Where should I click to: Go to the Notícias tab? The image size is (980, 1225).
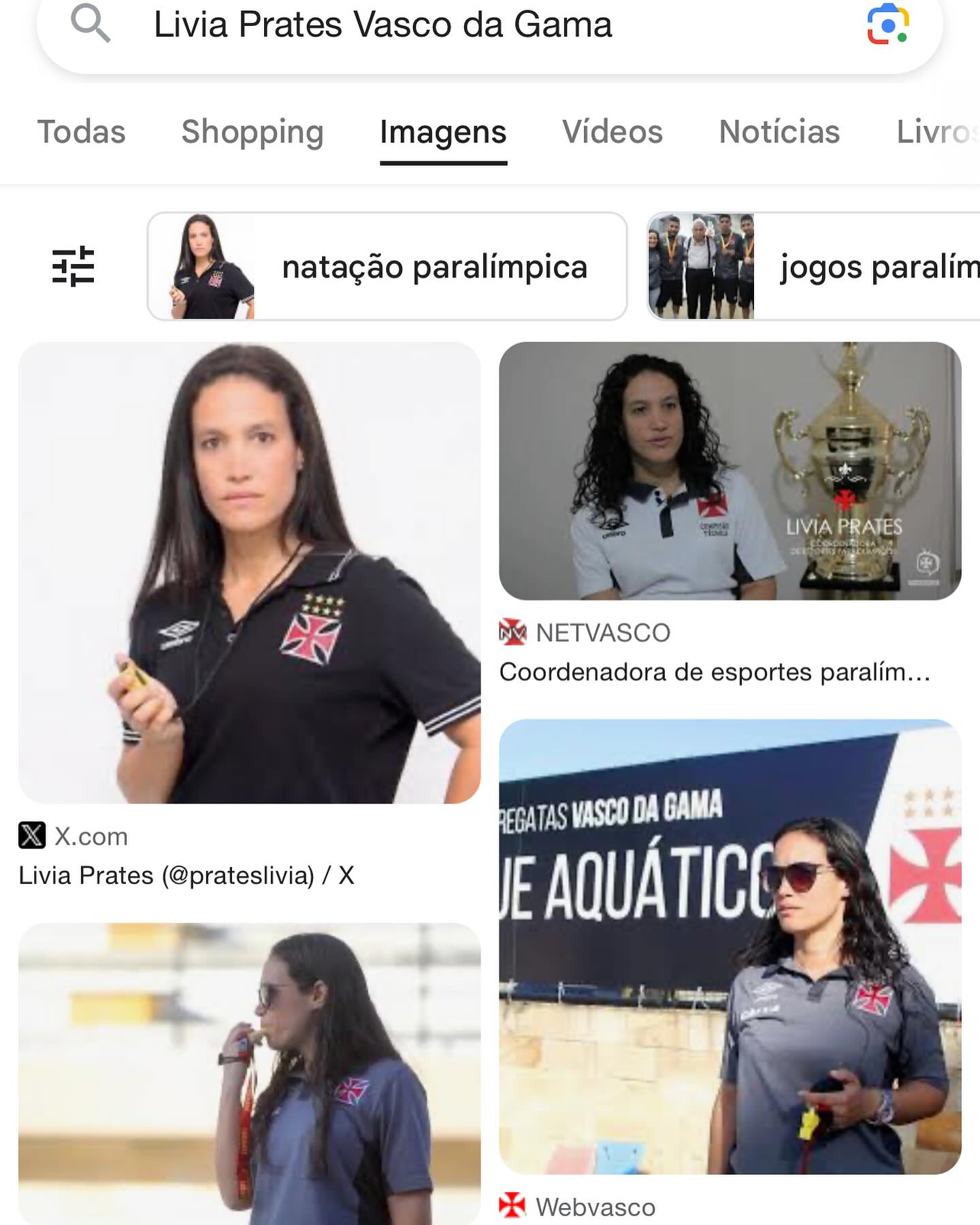point(779,132)
